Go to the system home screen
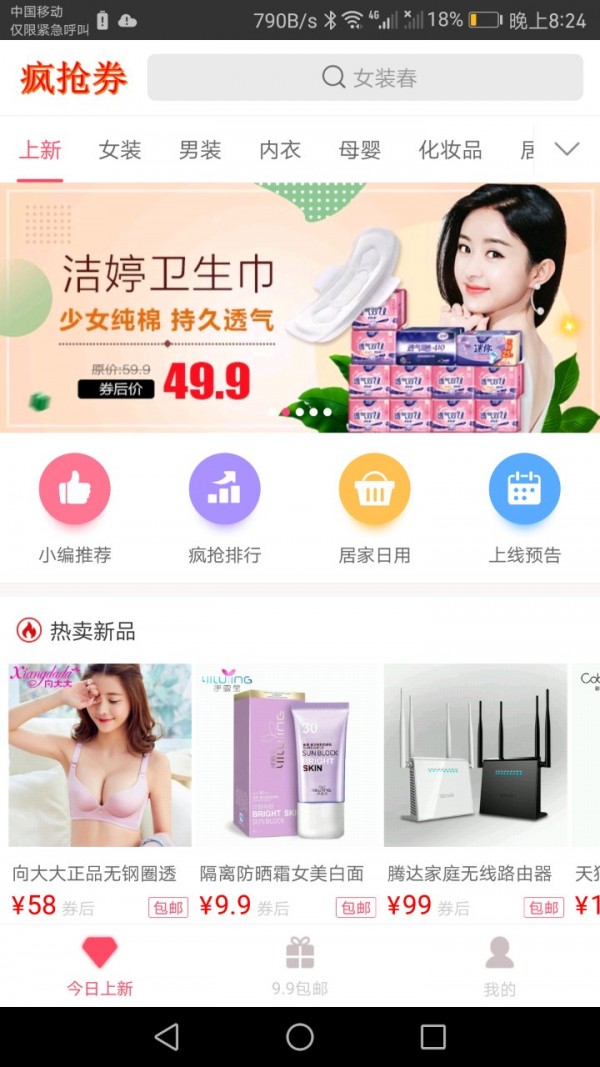 coord(300,1036)
